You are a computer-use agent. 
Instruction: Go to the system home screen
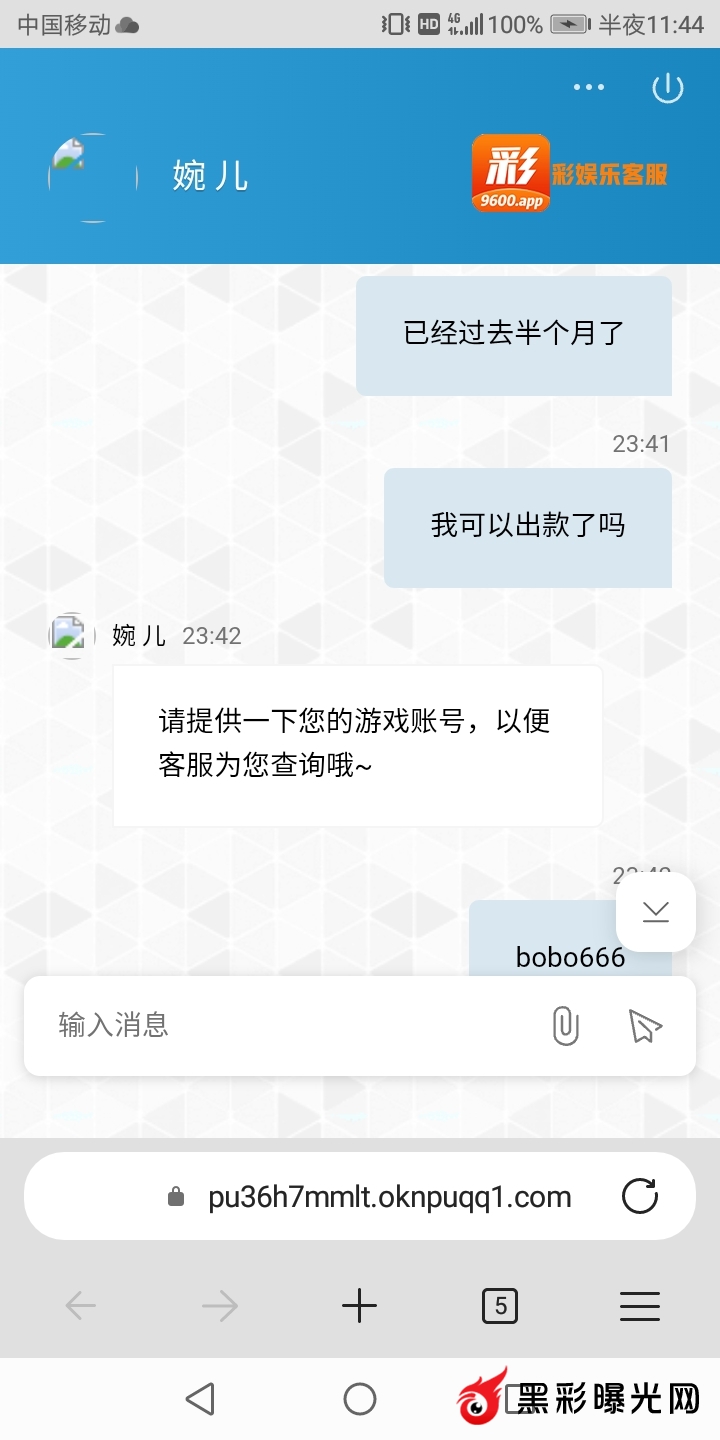pyautogui.click(x=360, y=1399)
